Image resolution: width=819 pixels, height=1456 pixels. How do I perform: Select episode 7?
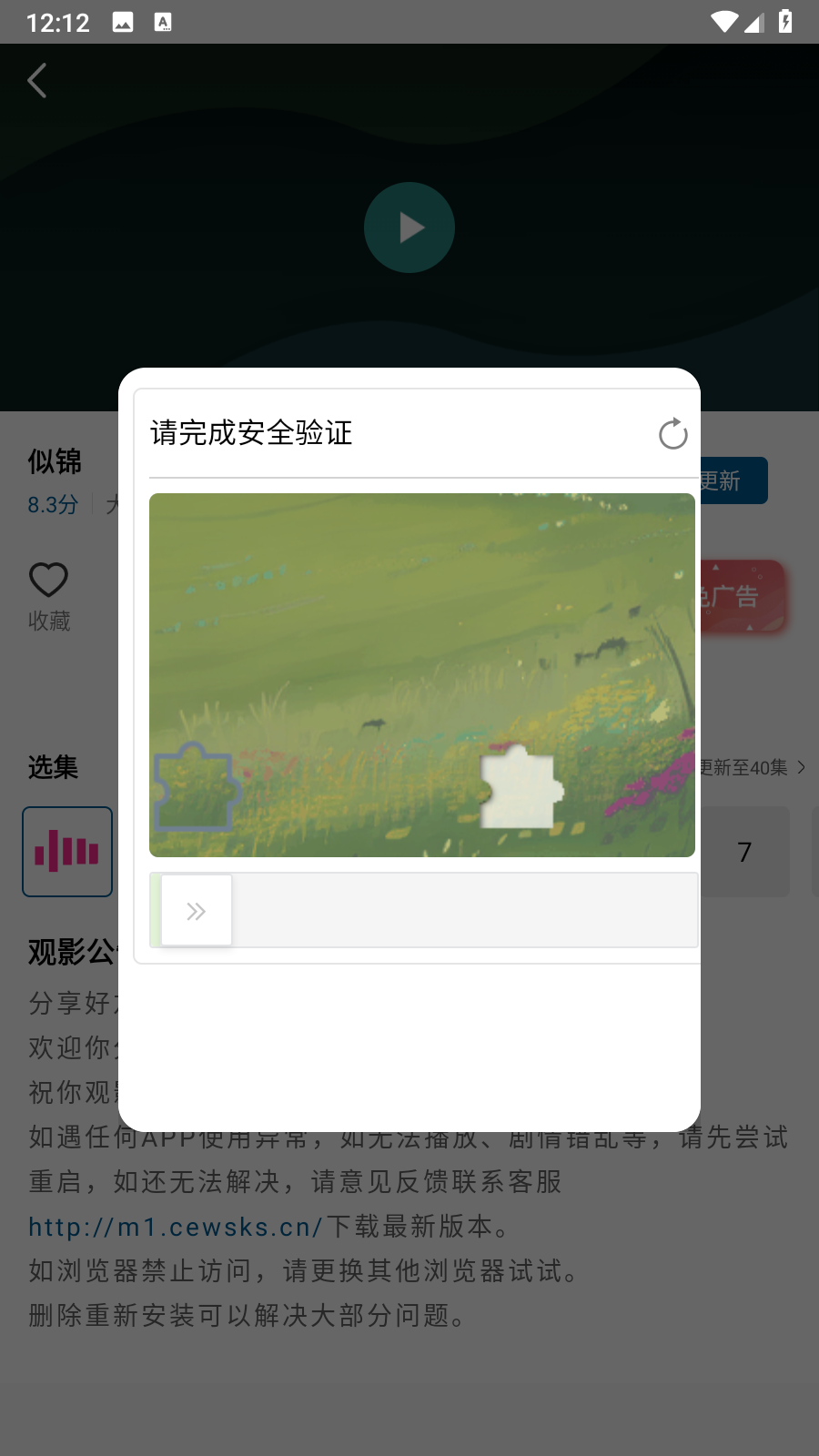744,852
